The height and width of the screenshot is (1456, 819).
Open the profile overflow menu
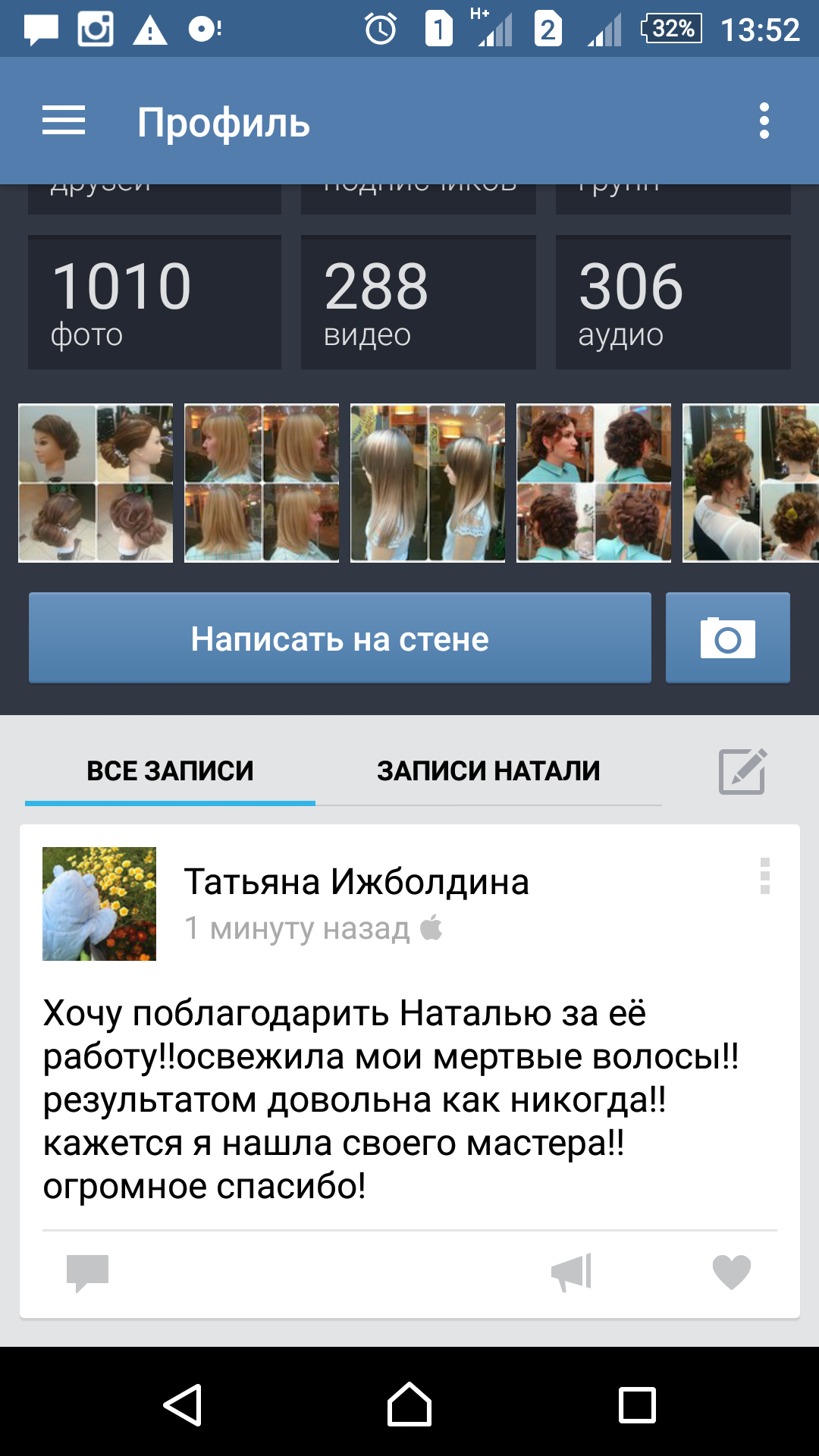pos(764,121)
